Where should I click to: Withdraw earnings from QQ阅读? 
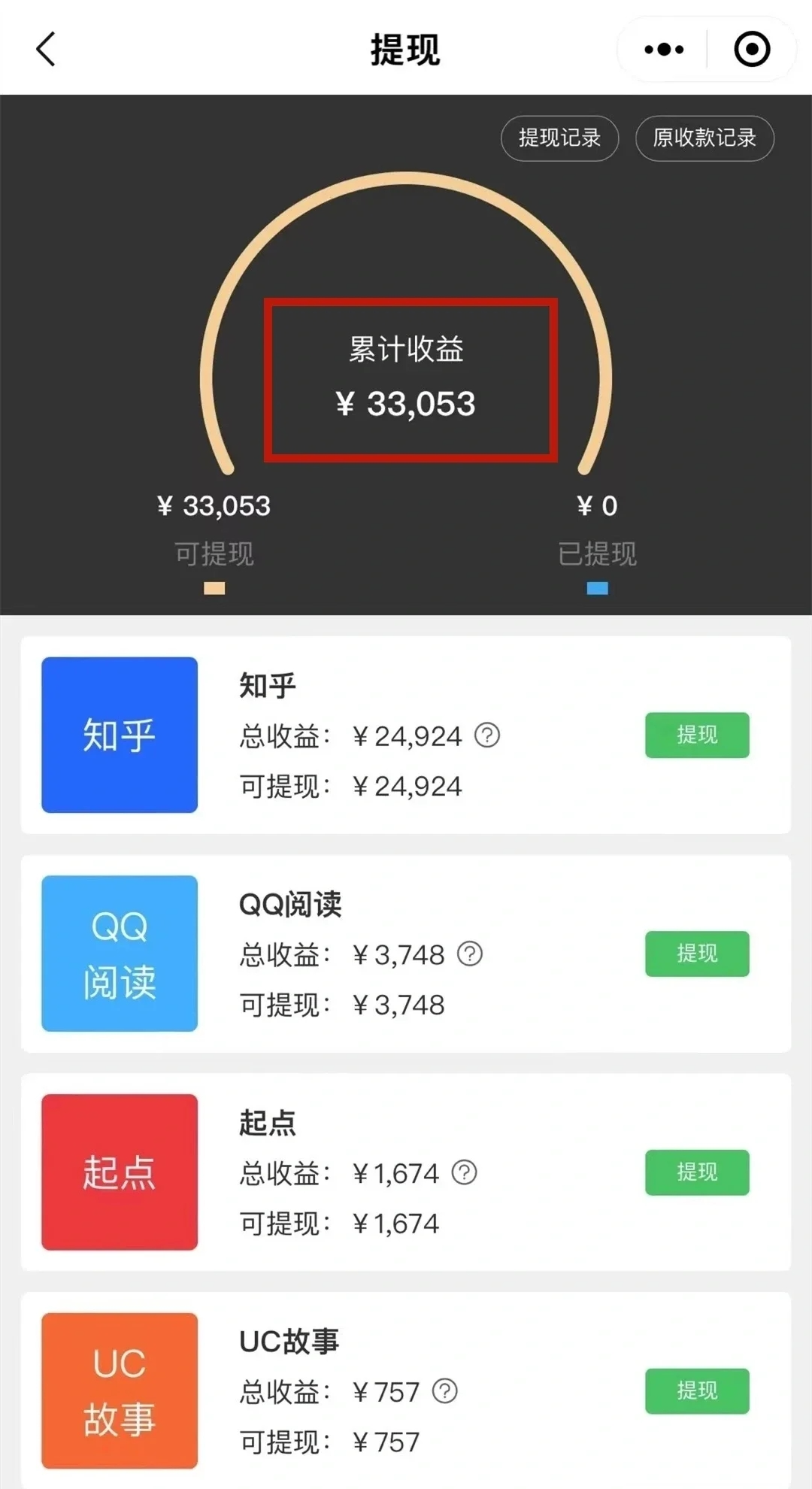click(697, 954)
